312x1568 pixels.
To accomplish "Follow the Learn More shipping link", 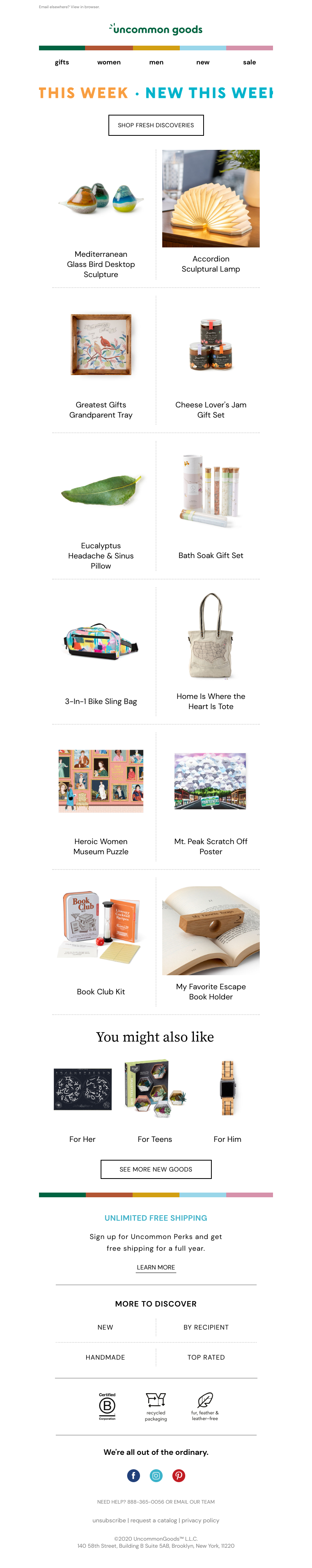I will pos(156,1267).
